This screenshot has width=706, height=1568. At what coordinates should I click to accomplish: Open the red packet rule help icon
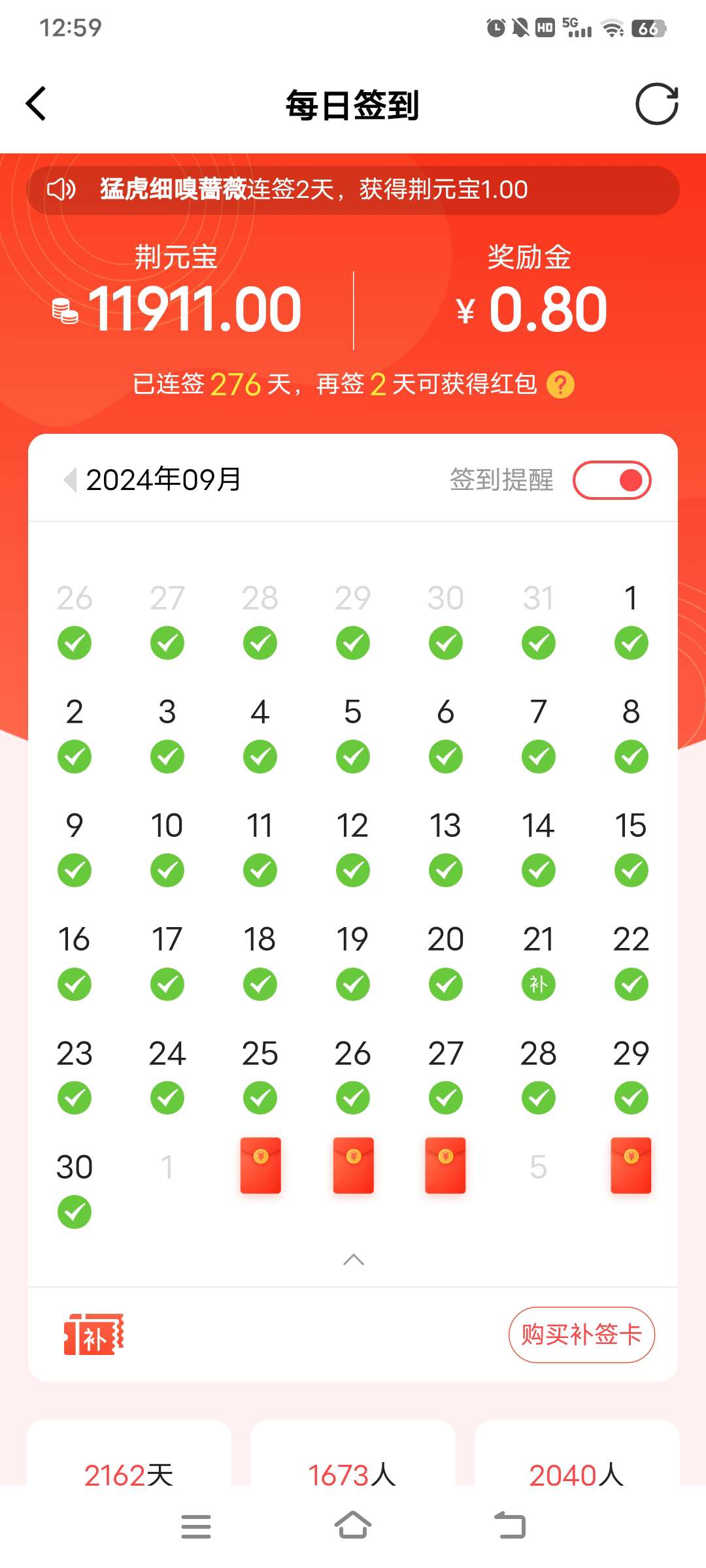point(560,385)
